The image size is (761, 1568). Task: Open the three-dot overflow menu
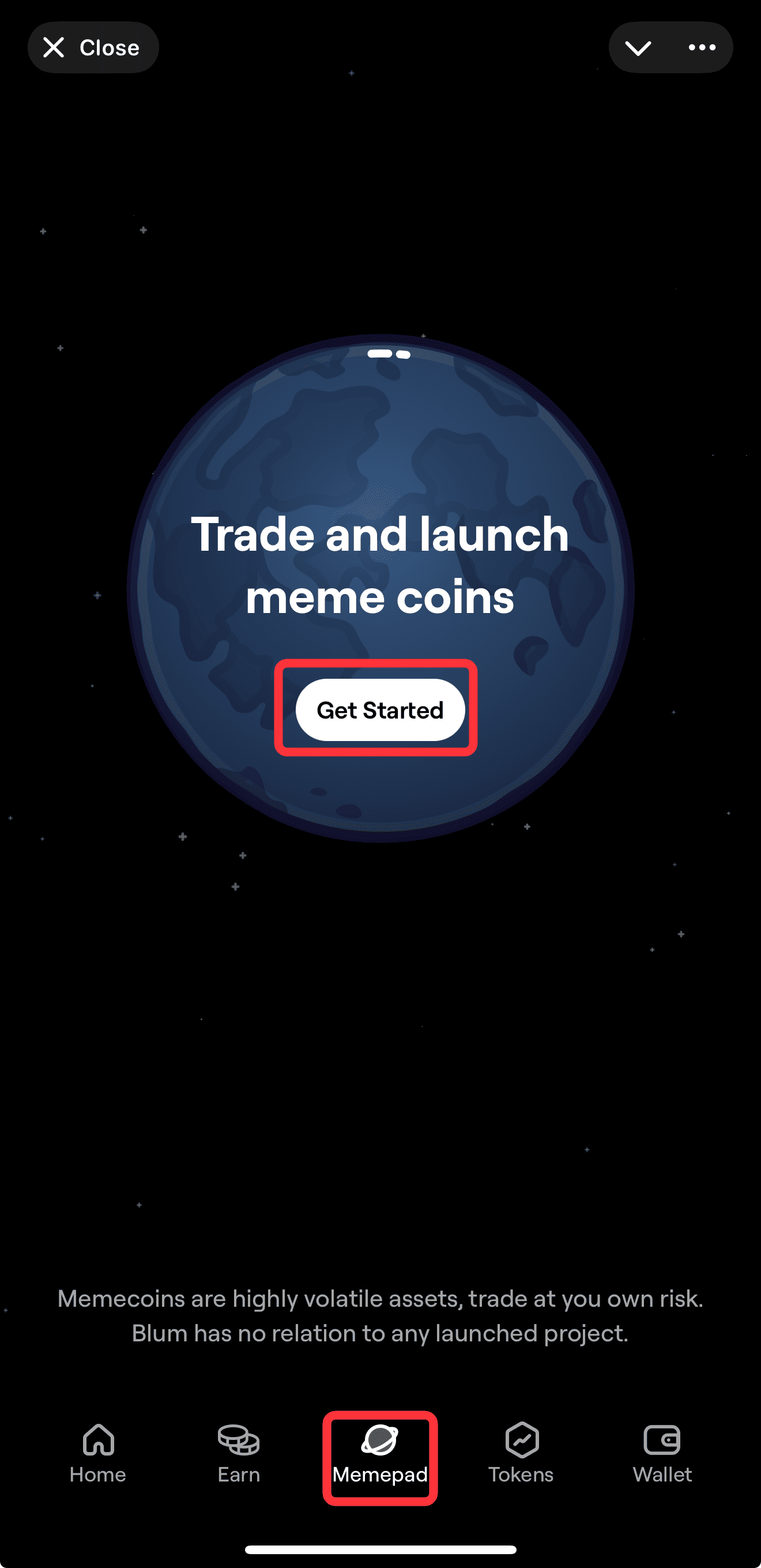(x=702, y=47)
